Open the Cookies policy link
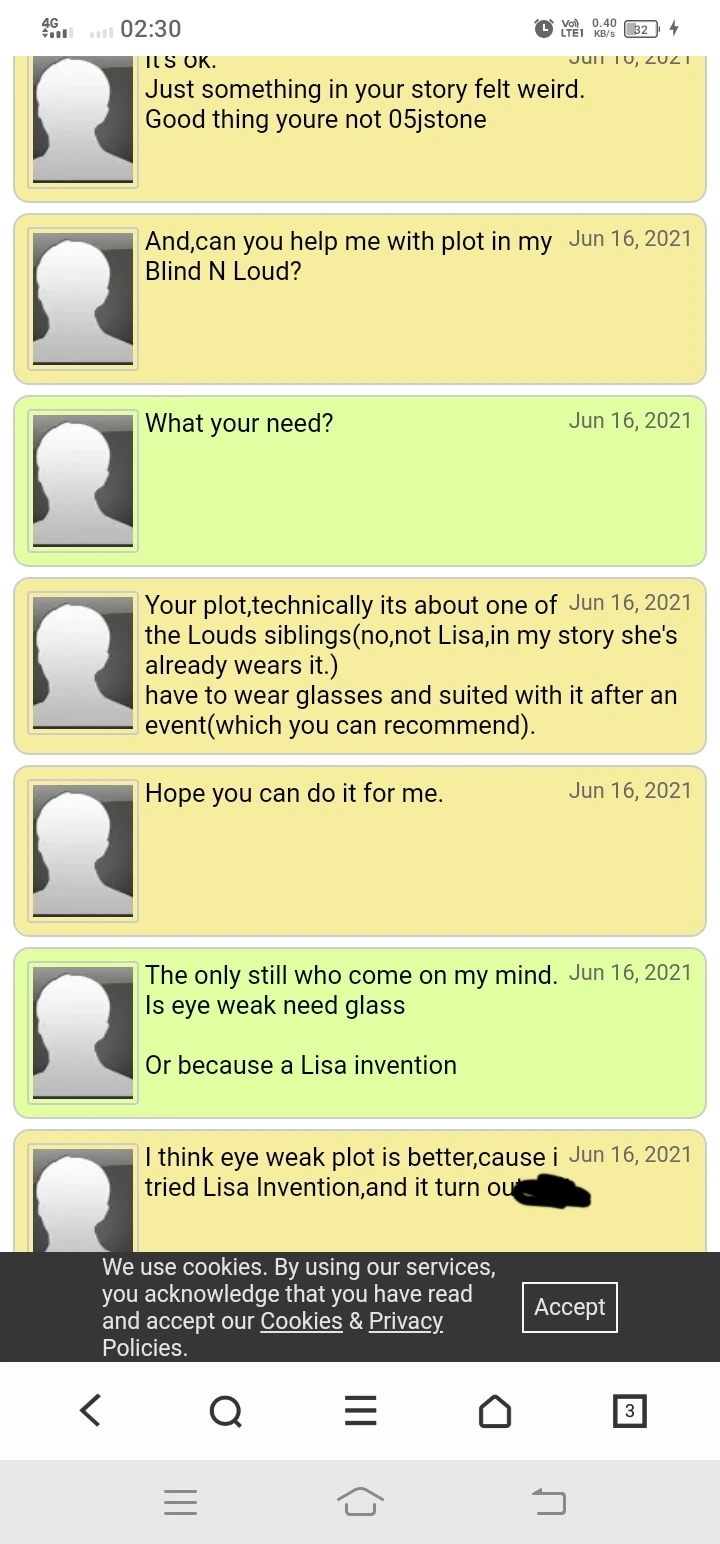 point(301,1321)
